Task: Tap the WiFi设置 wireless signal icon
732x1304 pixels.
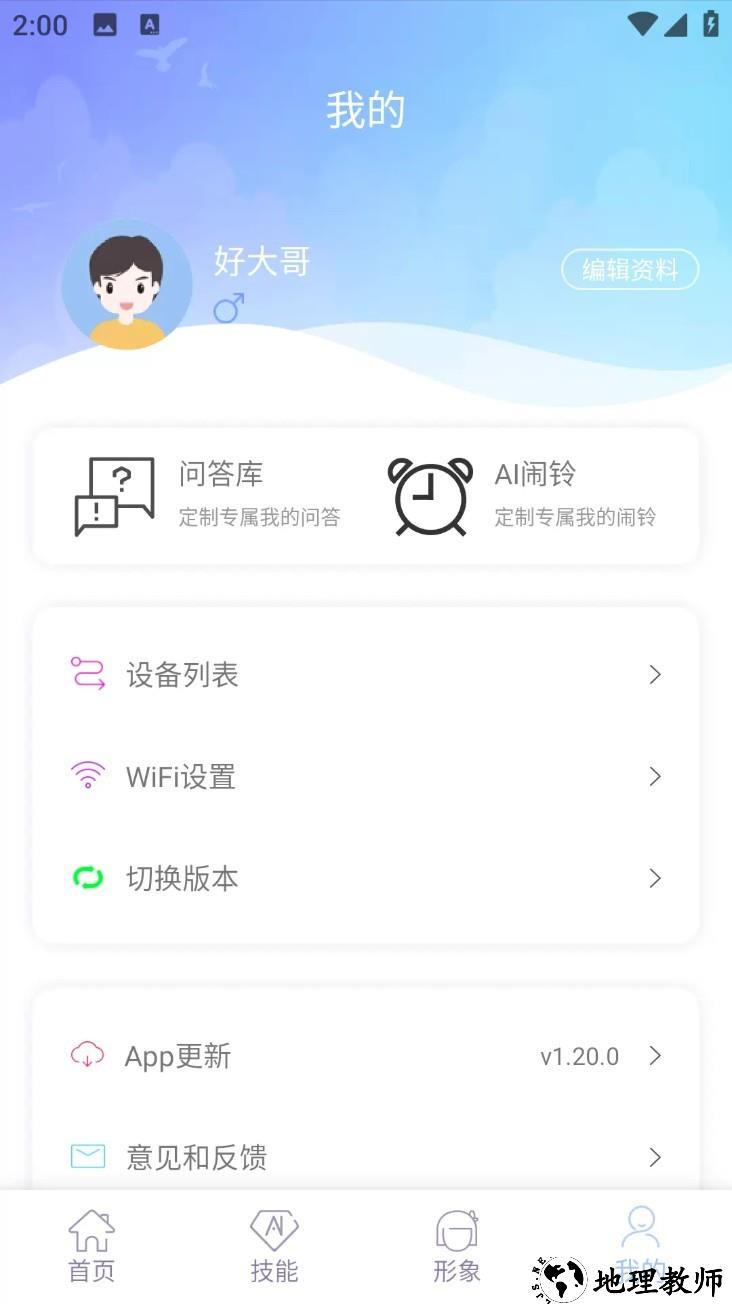Action: coord(88,776)
